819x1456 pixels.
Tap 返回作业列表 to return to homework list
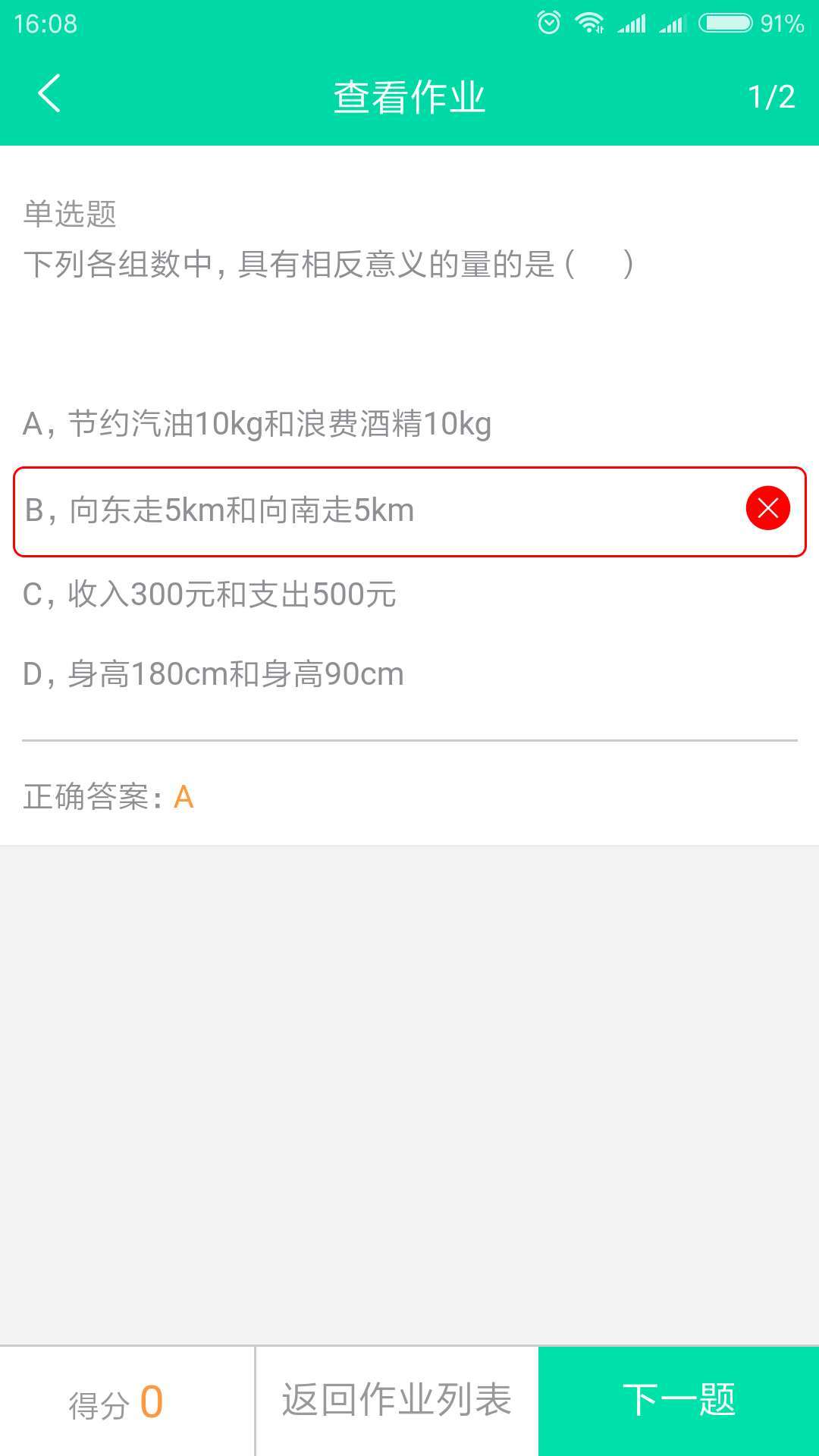[x=397, y=1401]
